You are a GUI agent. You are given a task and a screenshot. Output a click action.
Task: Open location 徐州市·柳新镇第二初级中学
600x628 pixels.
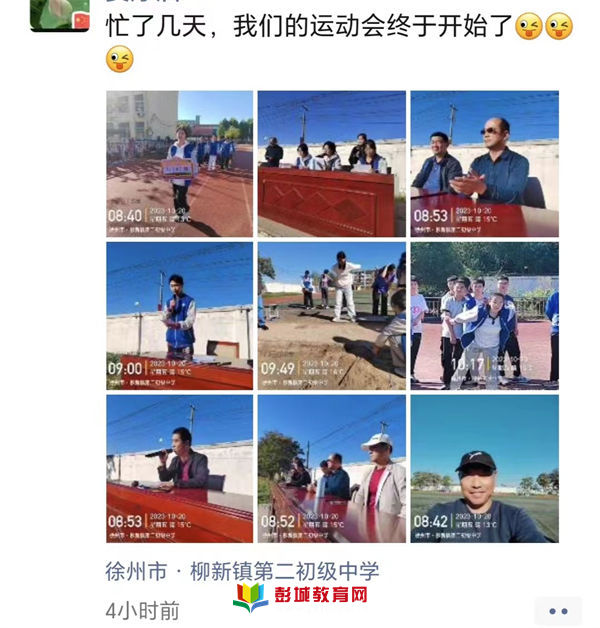coord(242,572)
